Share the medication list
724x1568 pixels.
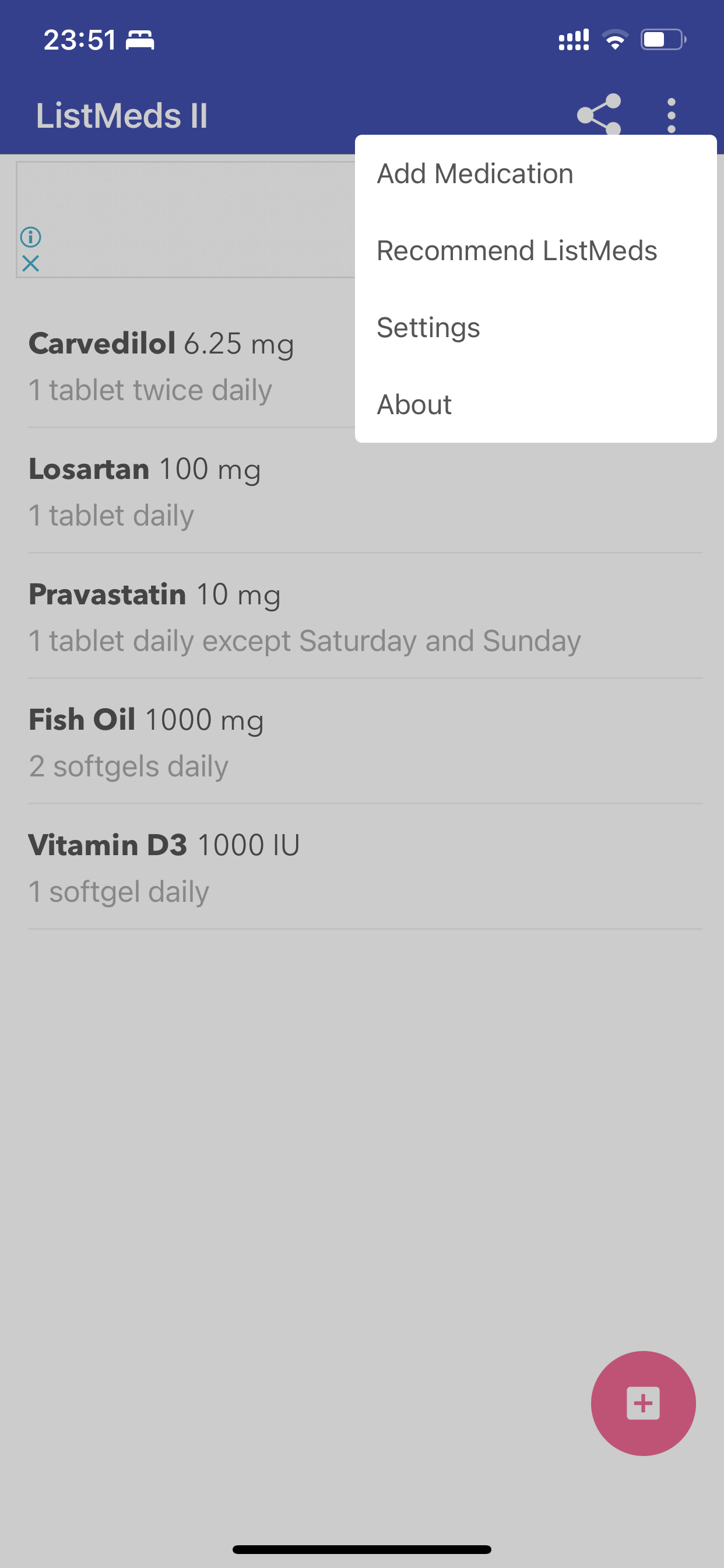(x=599, y=115)
